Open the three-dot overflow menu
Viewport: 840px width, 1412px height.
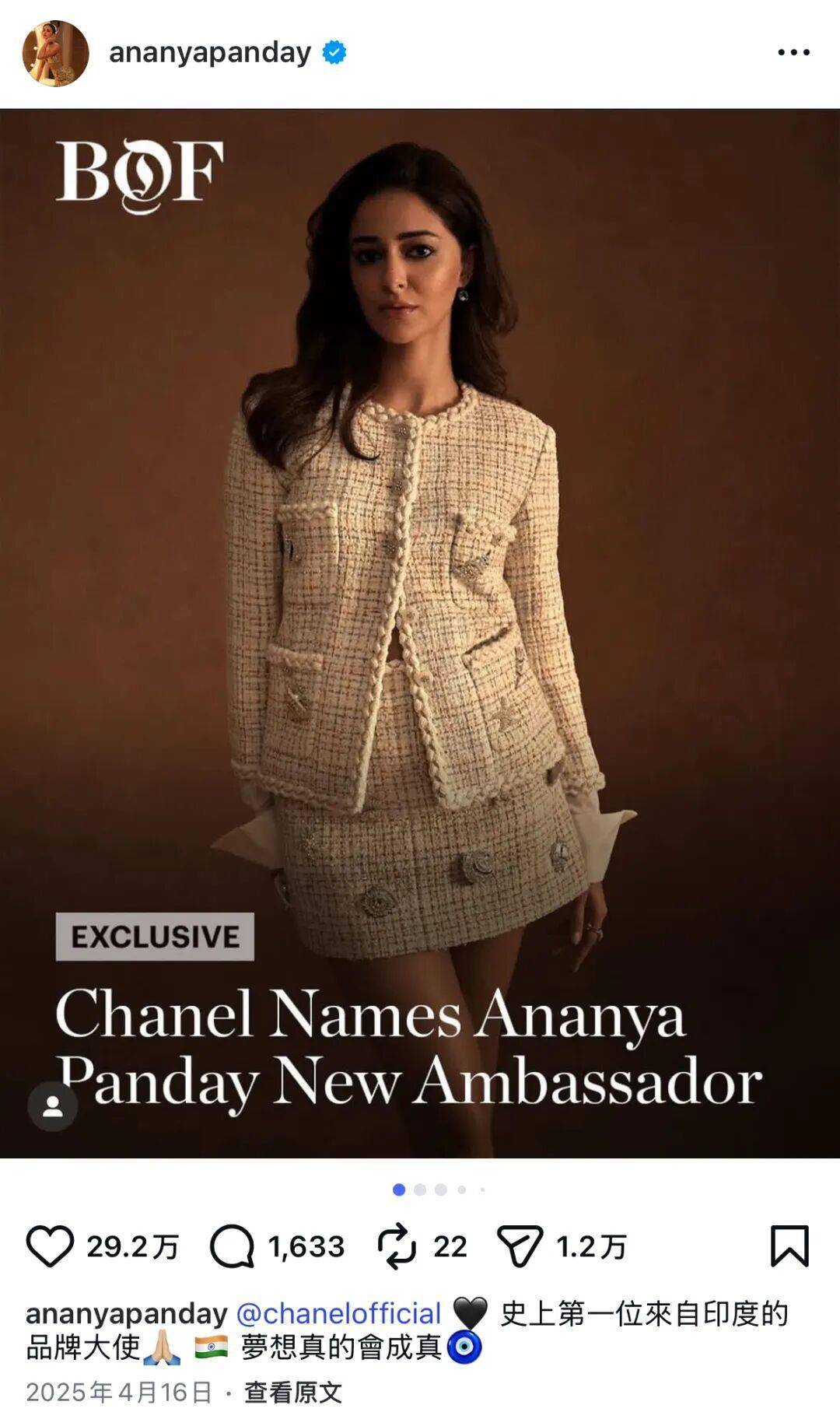[x=793, y=53]
